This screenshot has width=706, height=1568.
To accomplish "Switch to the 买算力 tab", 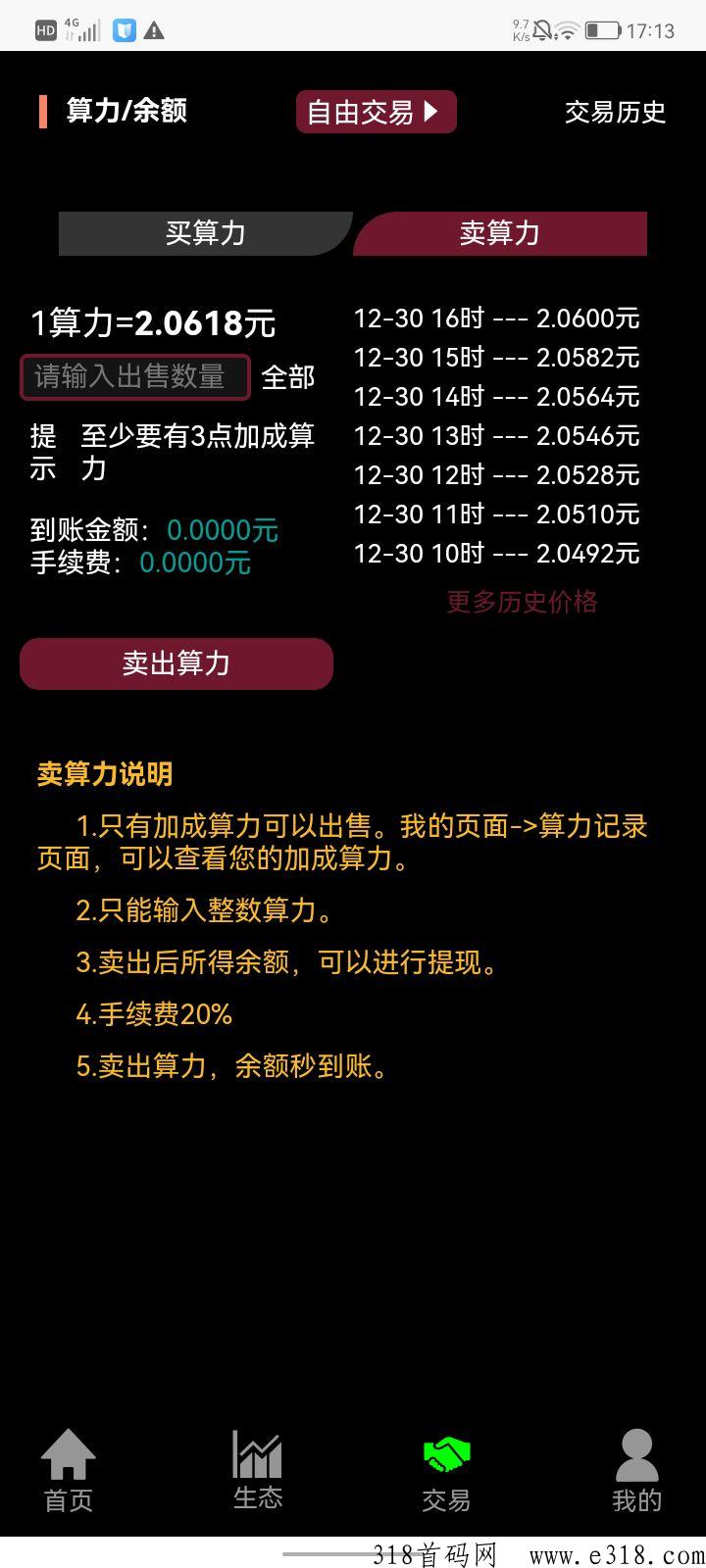I will 205,233.
